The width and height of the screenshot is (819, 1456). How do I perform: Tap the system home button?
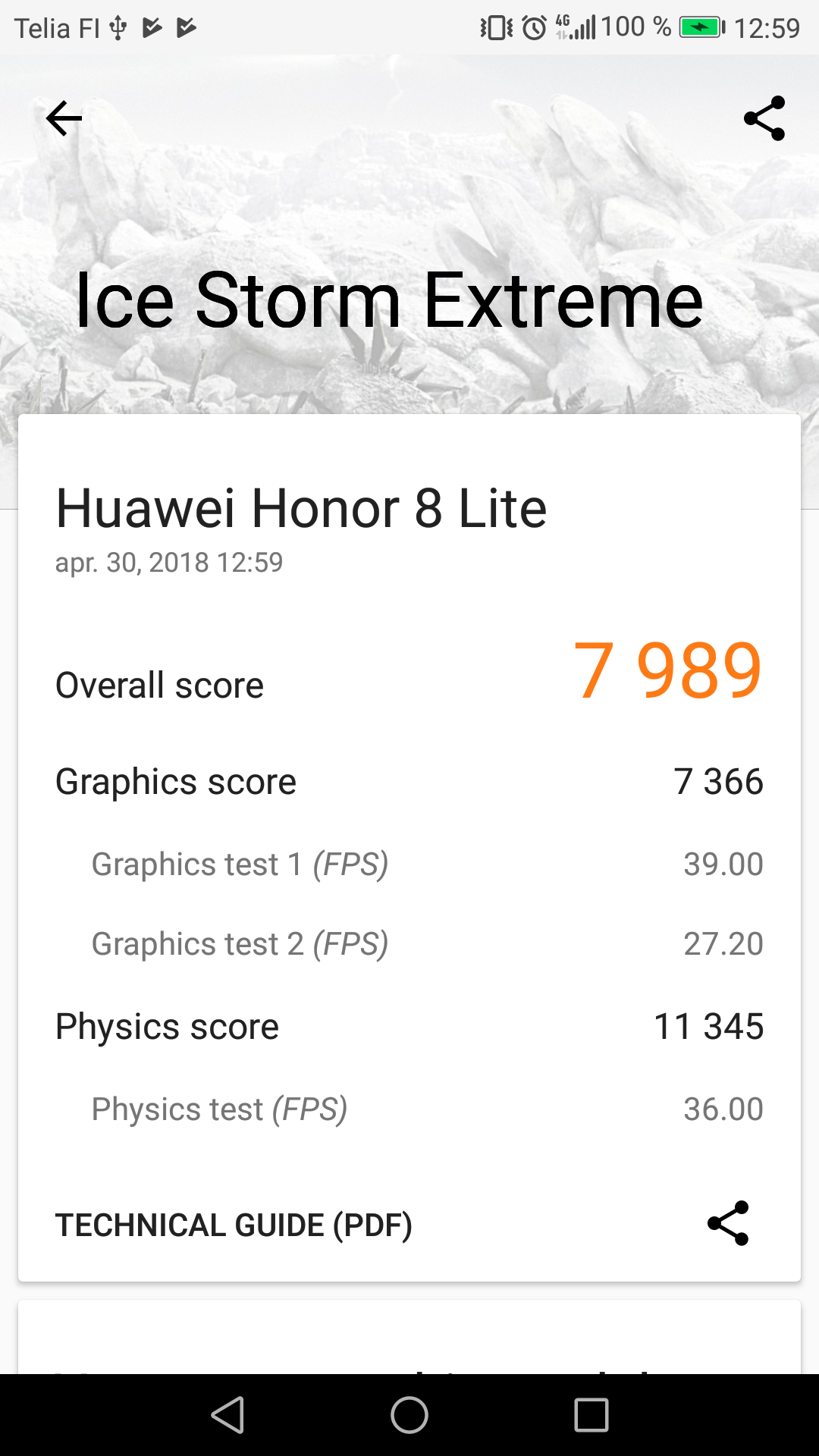(x=409, y=1415)
